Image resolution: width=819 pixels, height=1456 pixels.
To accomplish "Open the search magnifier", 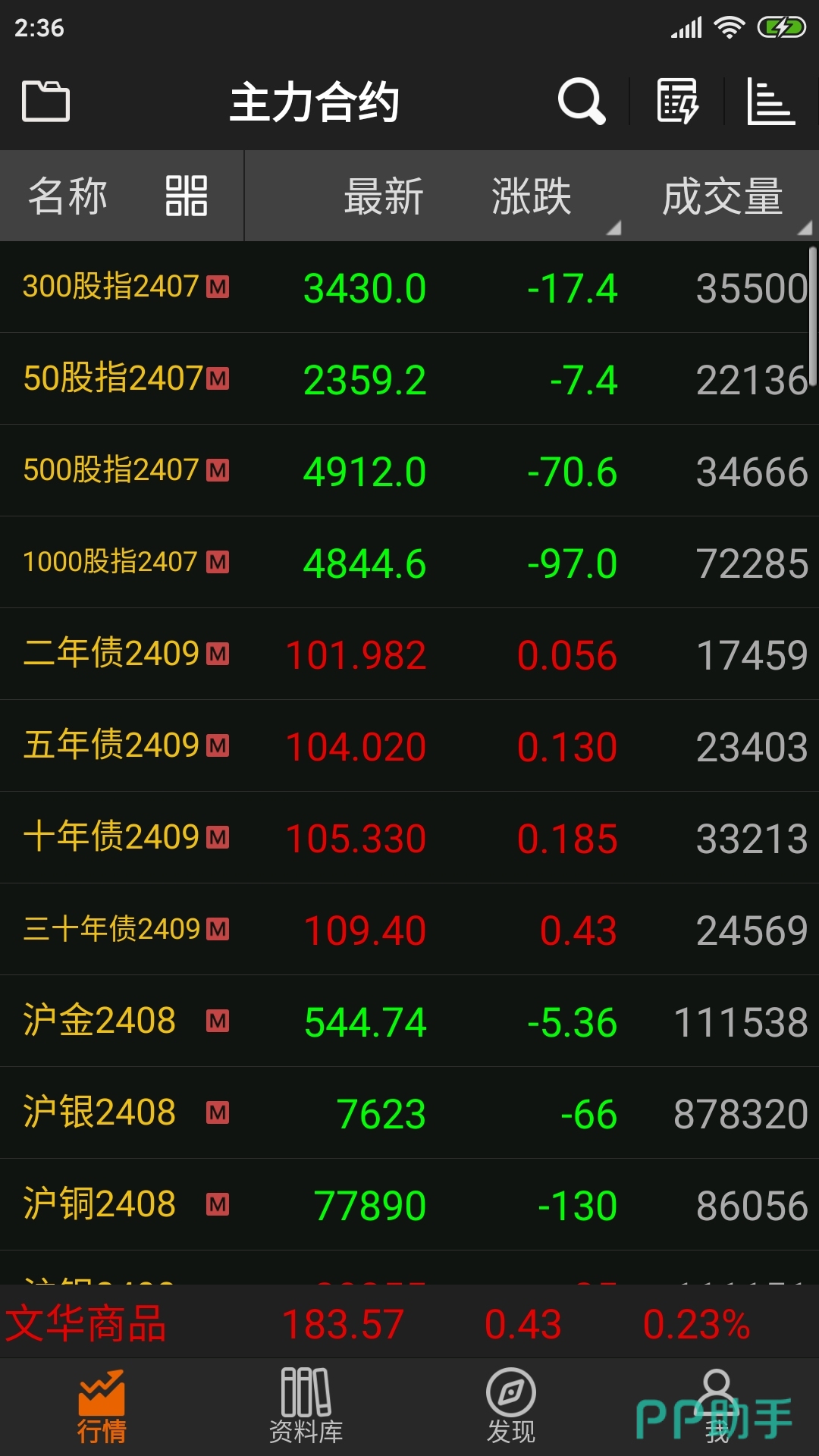I will coord(581,101).
